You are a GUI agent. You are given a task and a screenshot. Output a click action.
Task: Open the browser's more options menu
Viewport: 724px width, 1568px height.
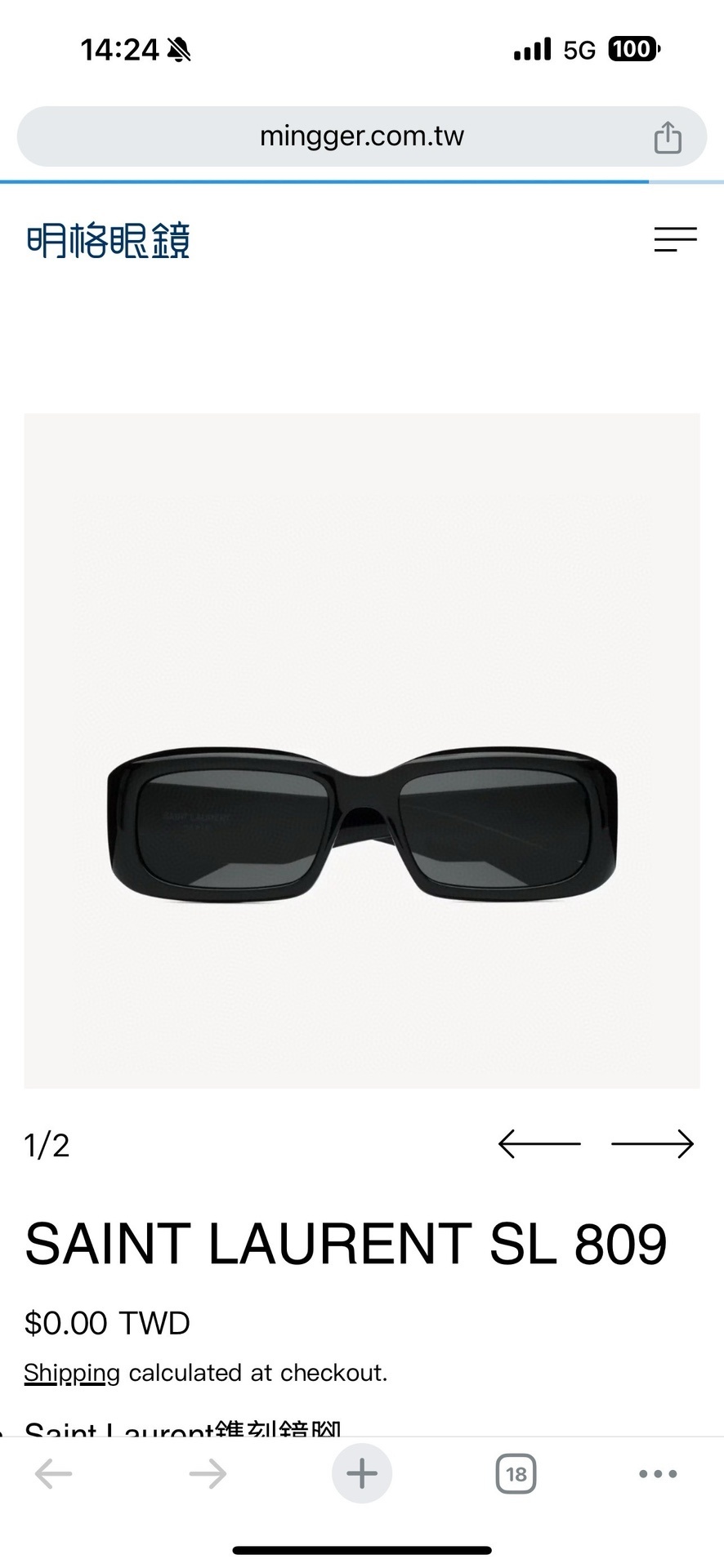[658, 1474]
